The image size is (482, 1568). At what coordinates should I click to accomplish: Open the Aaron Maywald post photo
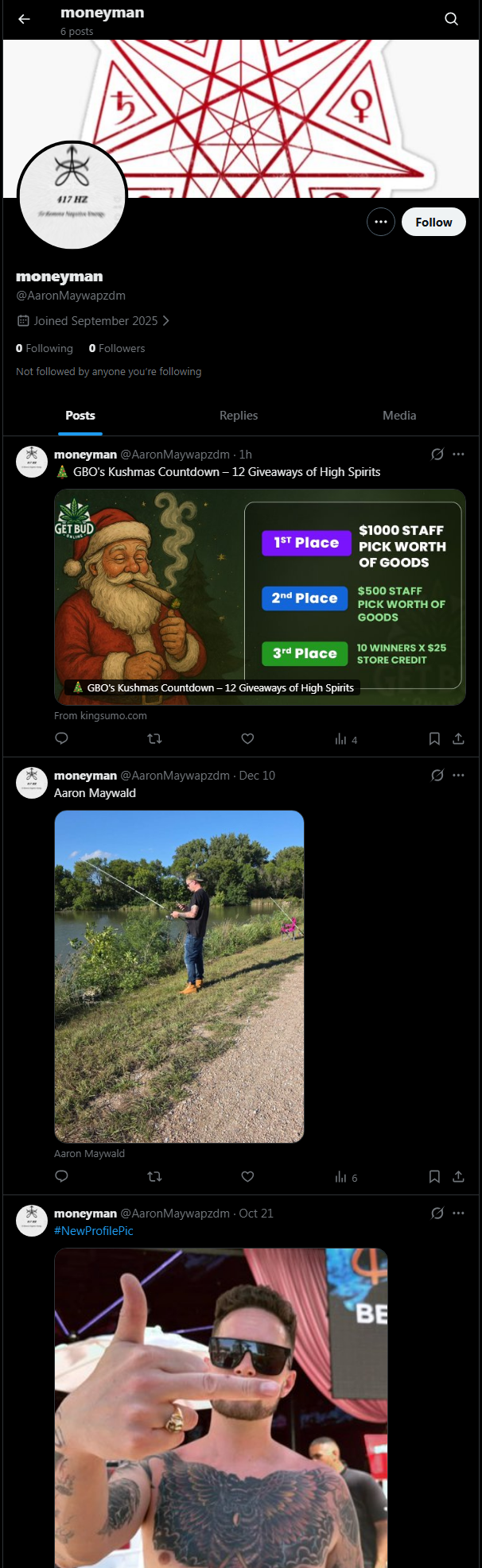coord(179,976)
